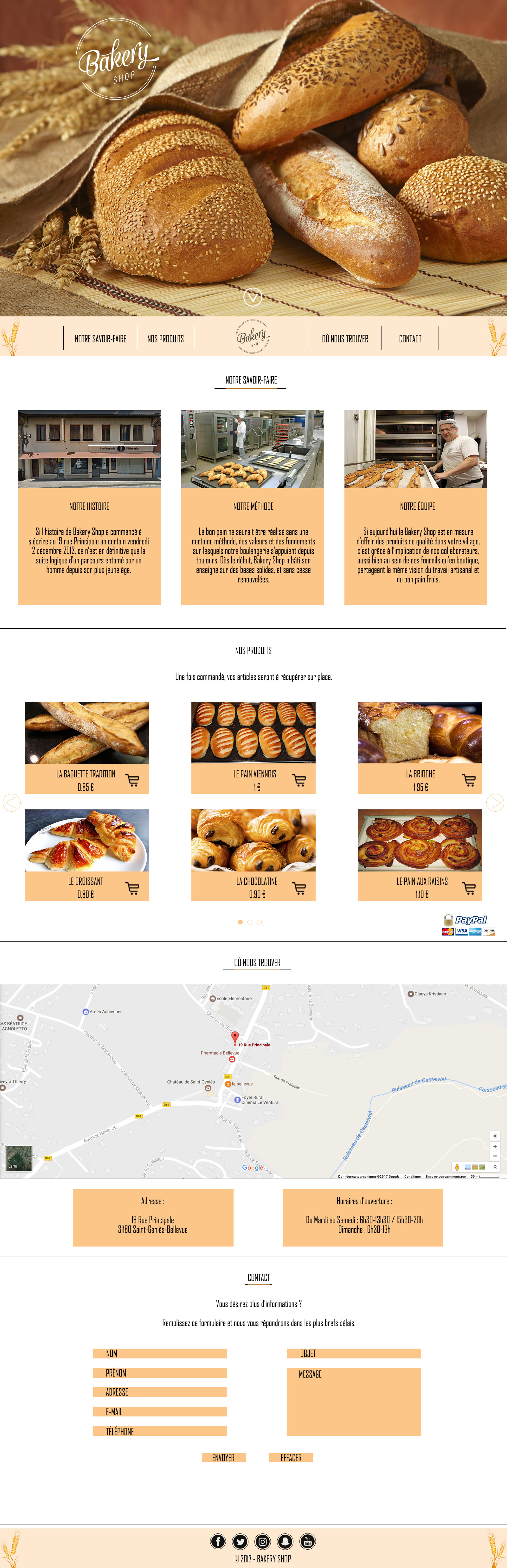Submit the form with Envoyer
Viewport: 507px width, 1568px height.
coord(223,1457)
